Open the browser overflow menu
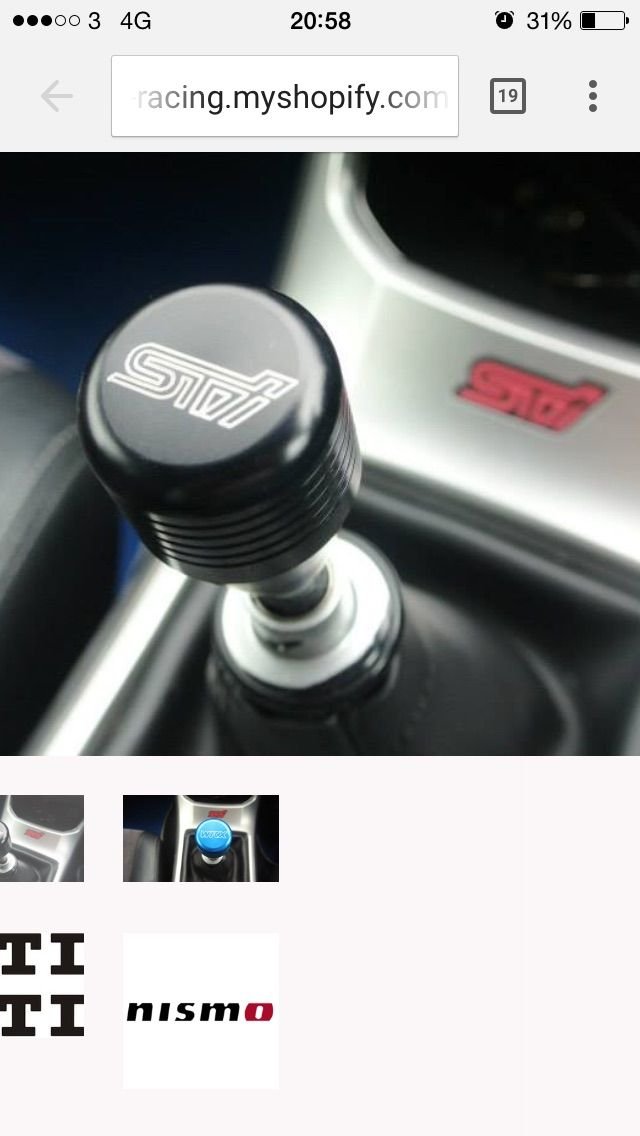Viewport: 640px width, 1136px height. [593, 96]
